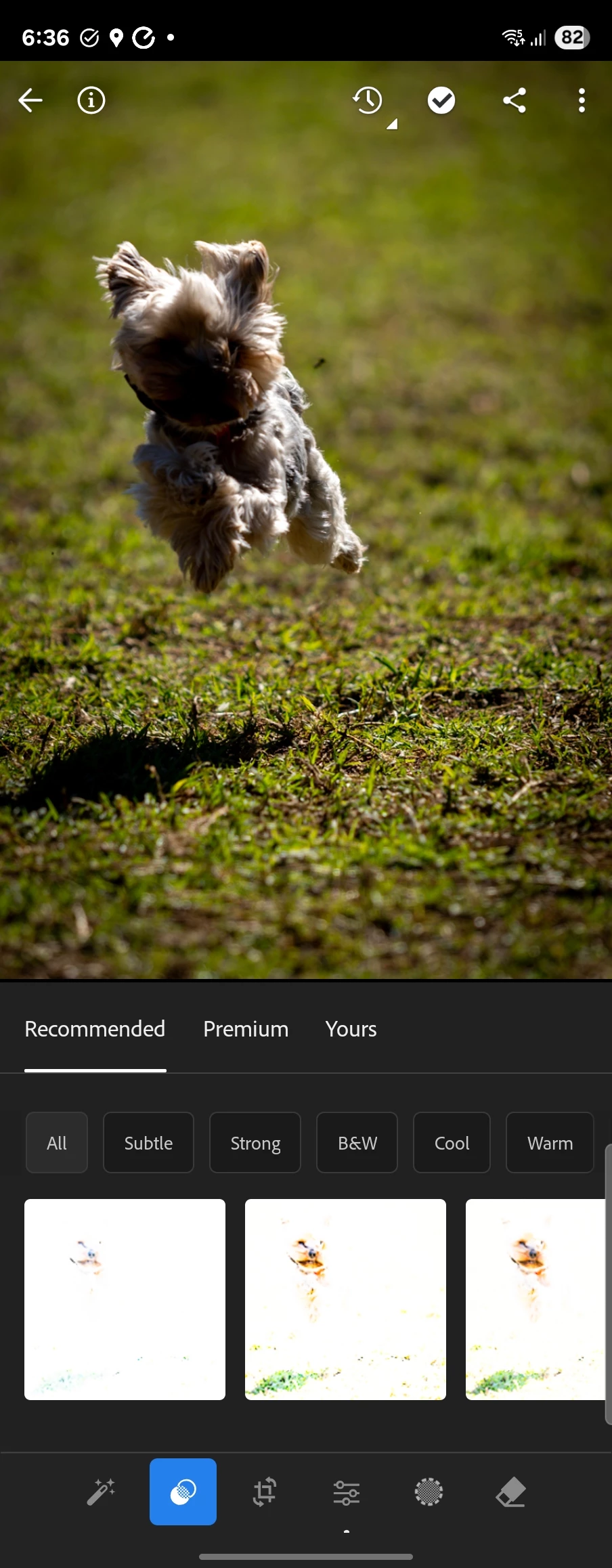
Task: Open the crop and rotate tool
Action: tap(265, 1491)
